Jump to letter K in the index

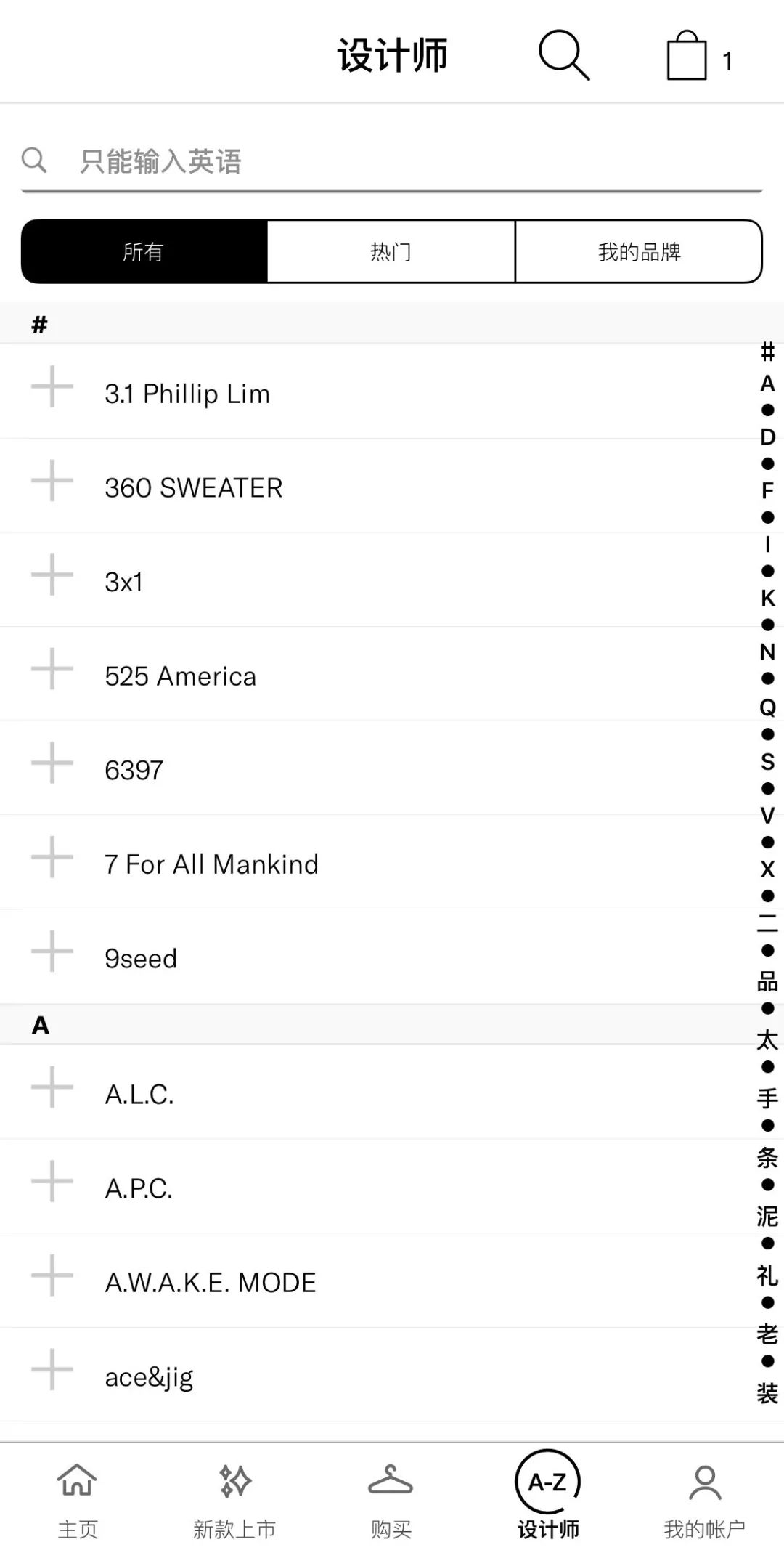pos(767,599)
